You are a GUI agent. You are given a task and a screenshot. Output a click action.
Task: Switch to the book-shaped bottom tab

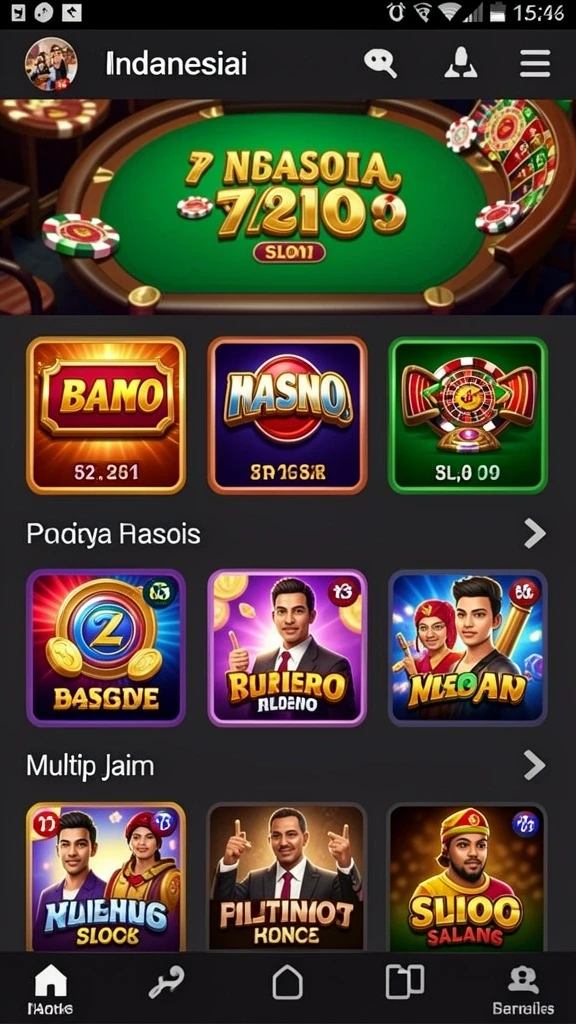(405, 982)
